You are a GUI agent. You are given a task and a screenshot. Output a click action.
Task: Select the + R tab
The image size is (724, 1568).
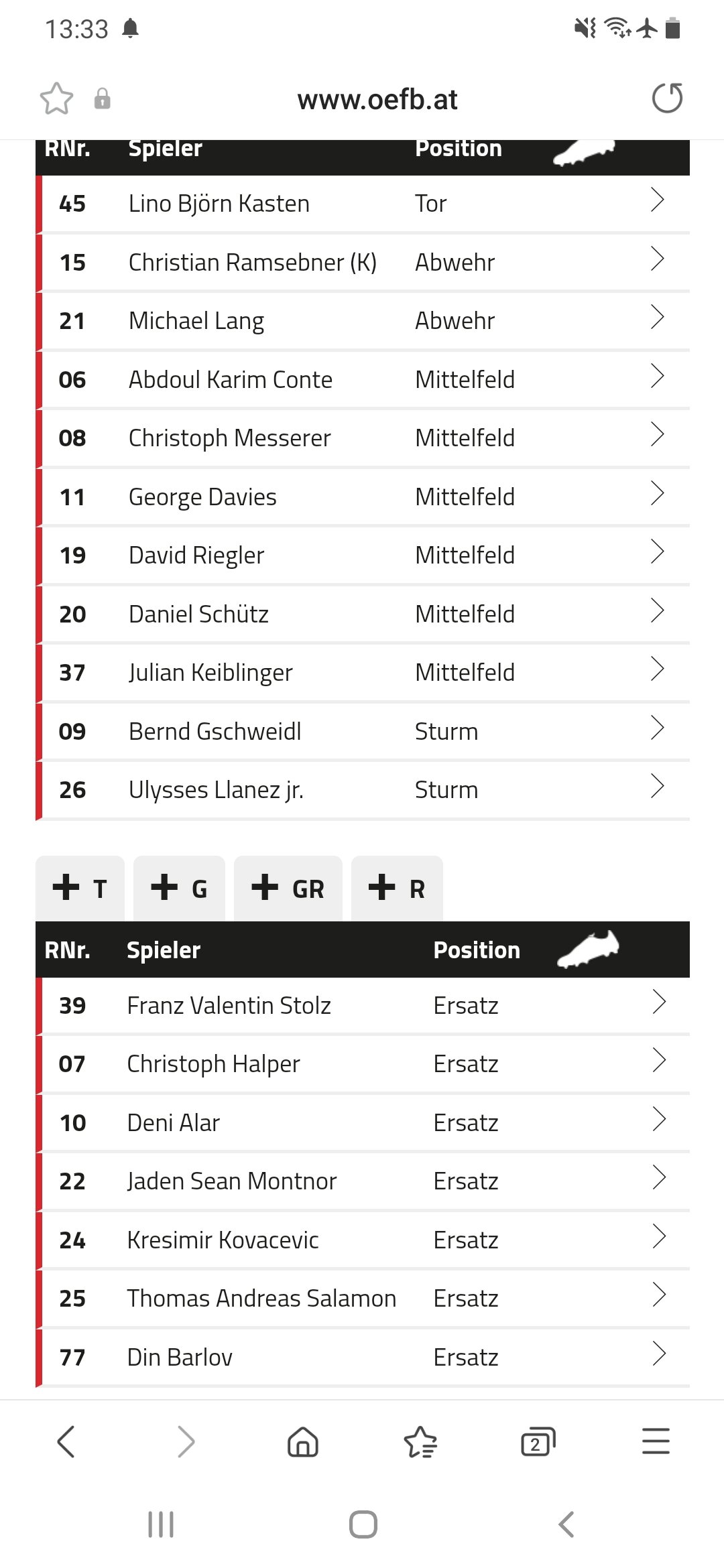tap(397, 889)
